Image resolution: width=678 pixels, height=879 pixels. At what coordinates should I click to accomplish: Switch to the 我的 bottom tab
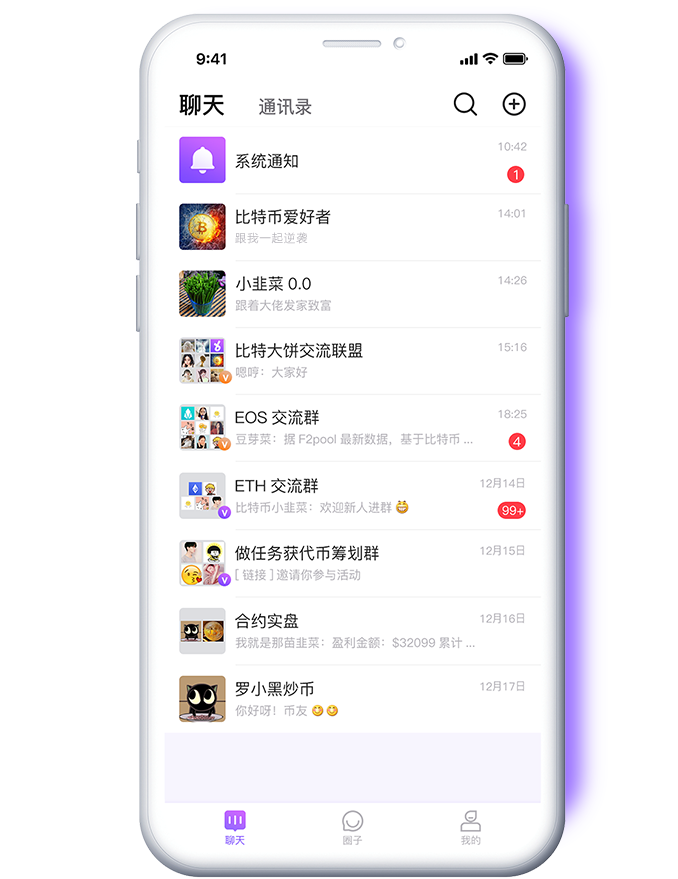(x=470, y=827)
